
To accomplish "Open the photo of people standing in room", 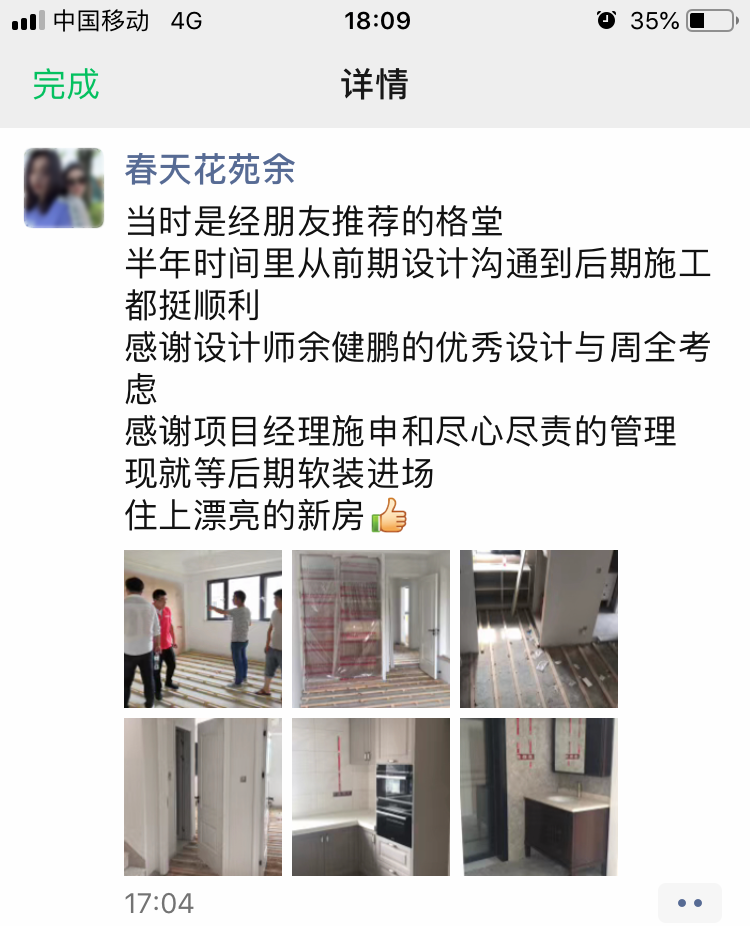I will click(203, 629).
